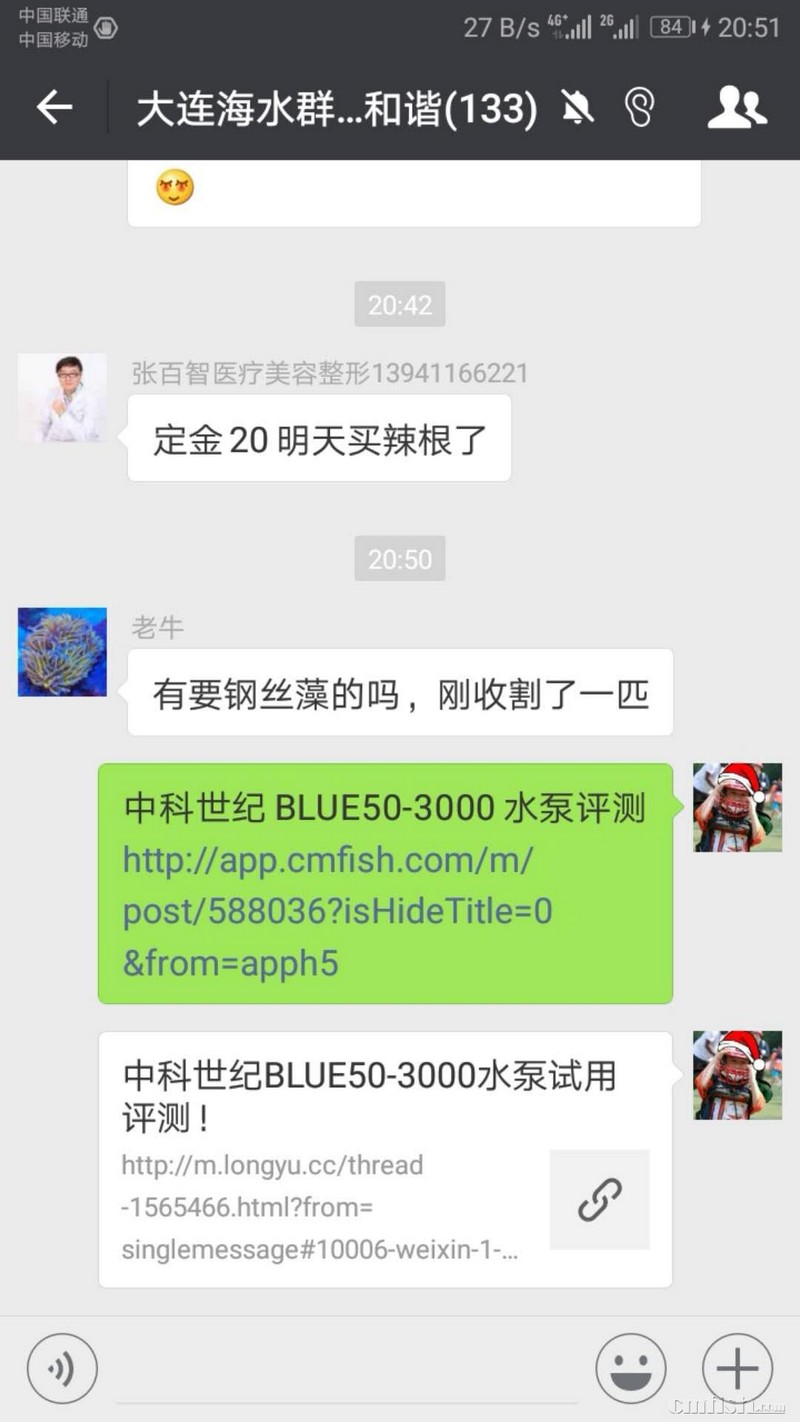
Task: Open the longyu.cc shared link card
Action: coord(385,1160)
